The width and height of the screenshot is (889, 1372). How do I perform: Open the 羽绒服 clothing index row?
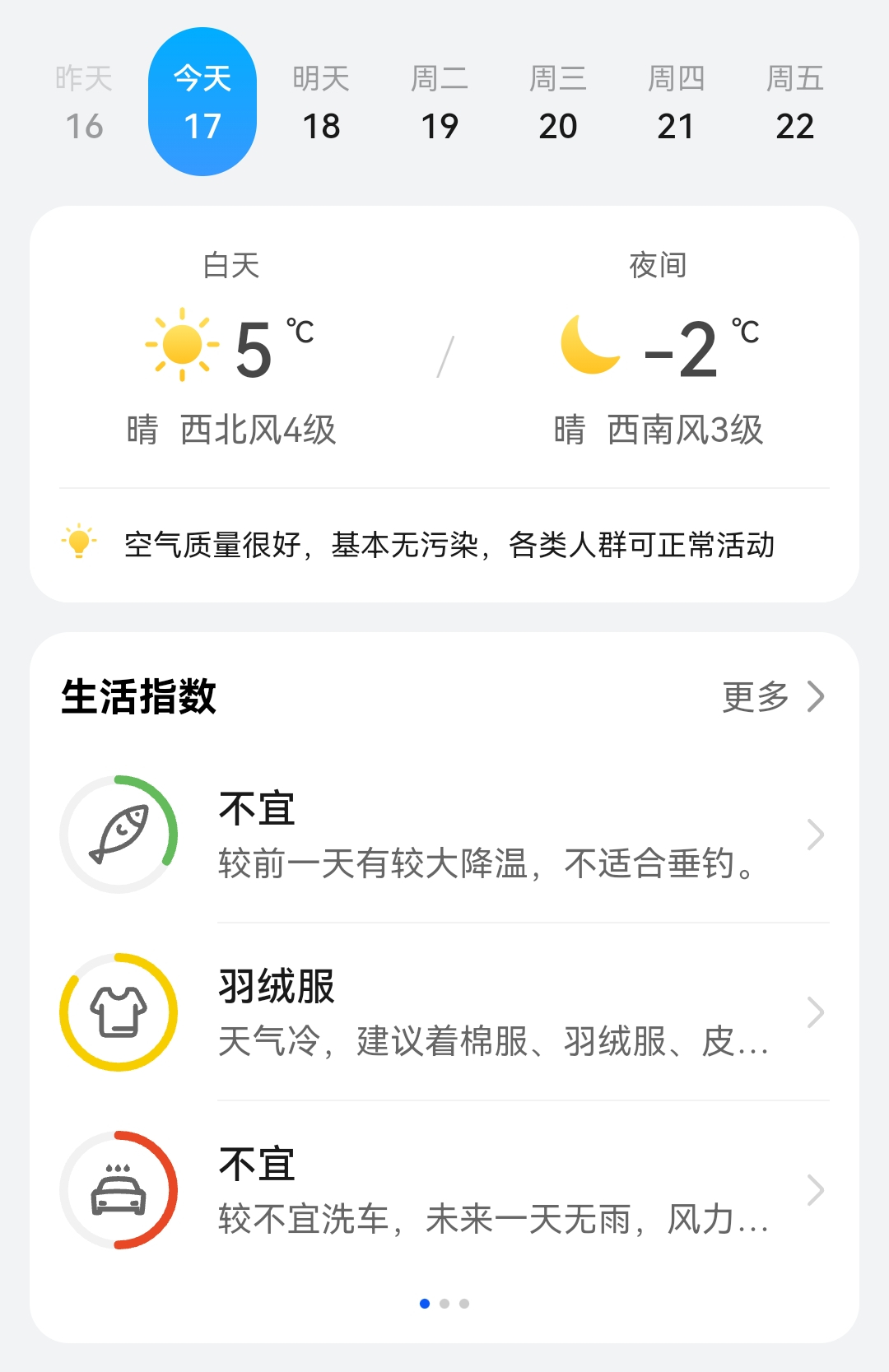tap(444, 1012)
